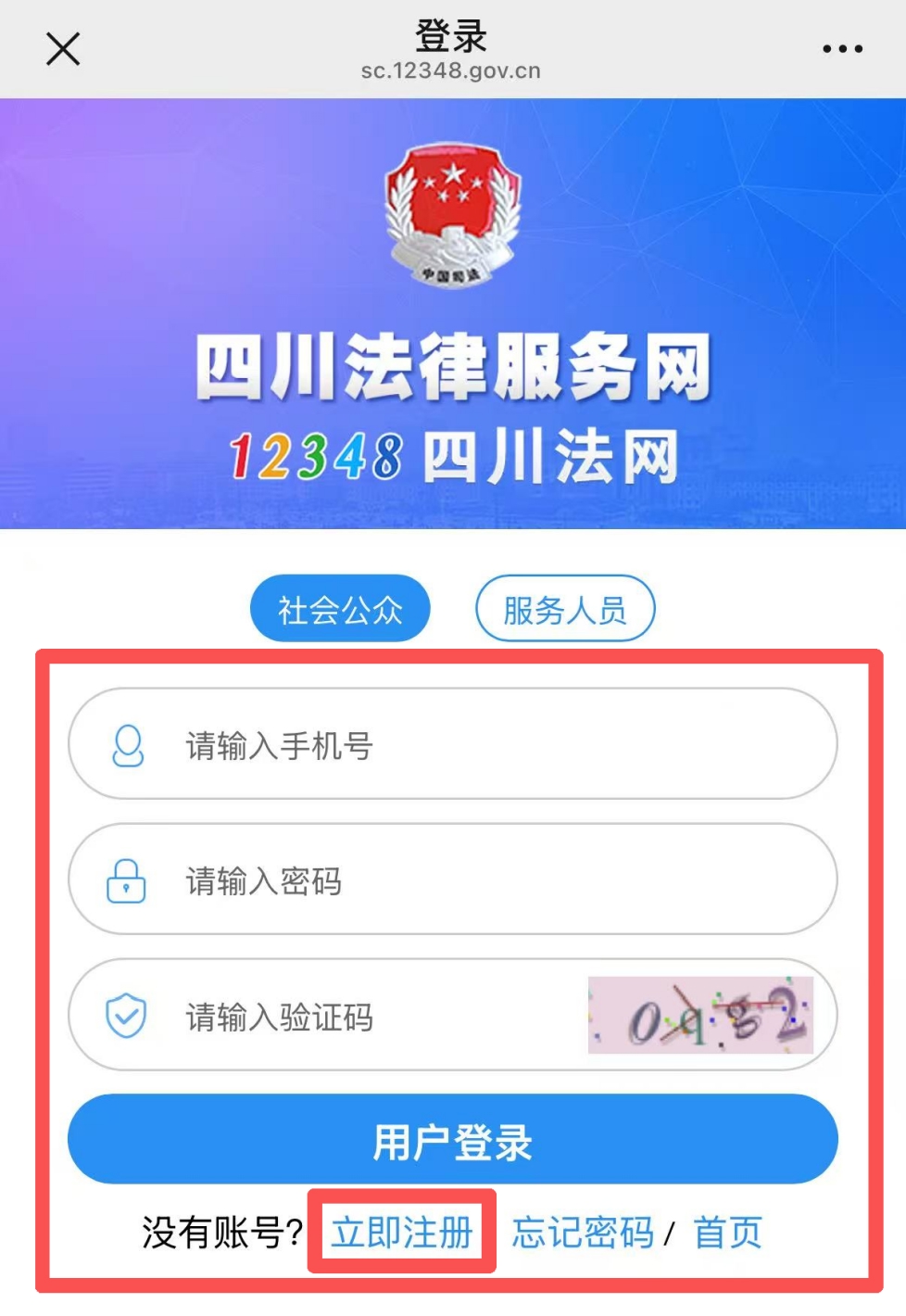
Task: Switch to the 社会公众 tab
Action: (340, 609)
